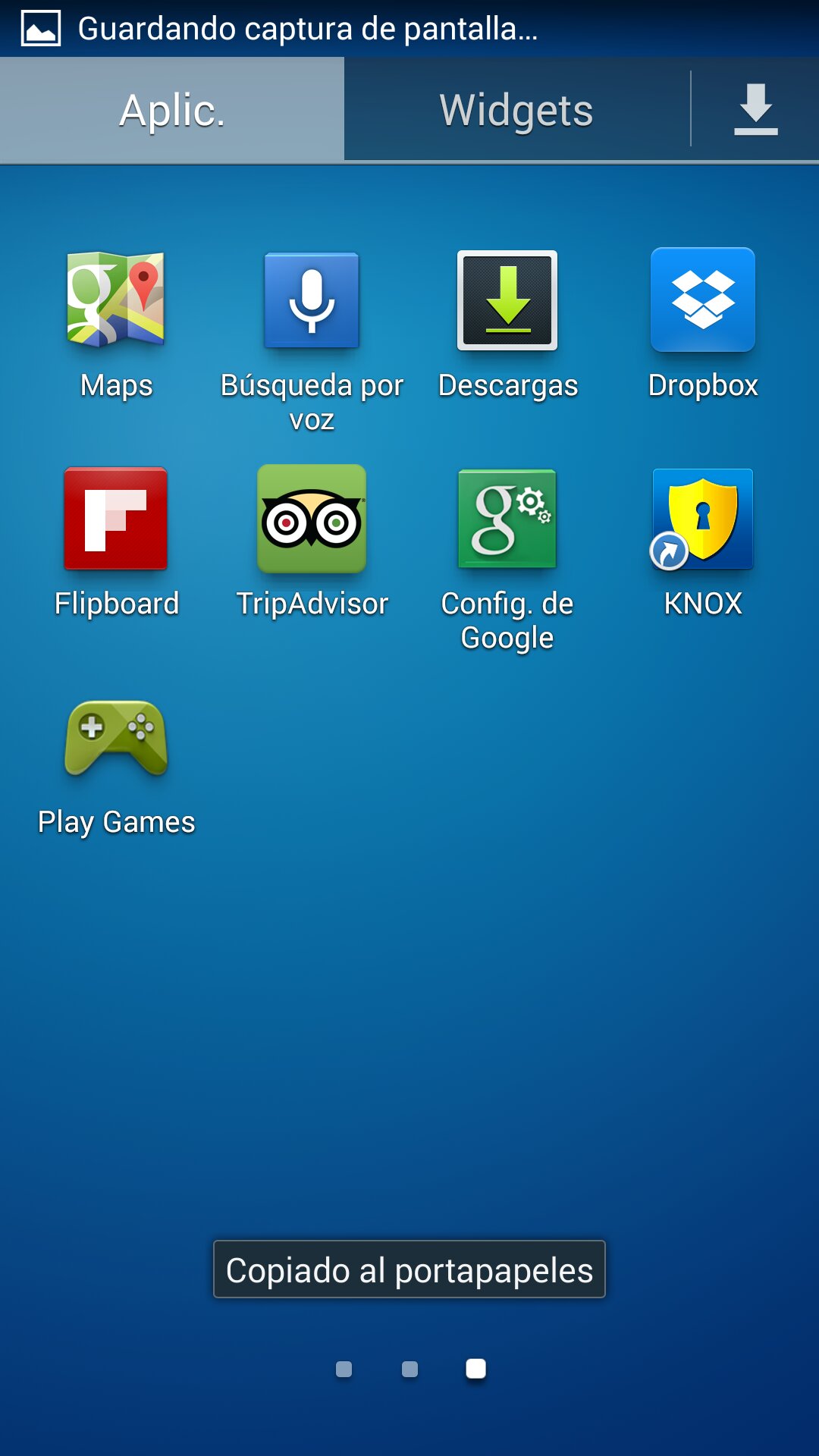Select the Aplic. tab
819x1456 pixels.
[x=172, y=110]
